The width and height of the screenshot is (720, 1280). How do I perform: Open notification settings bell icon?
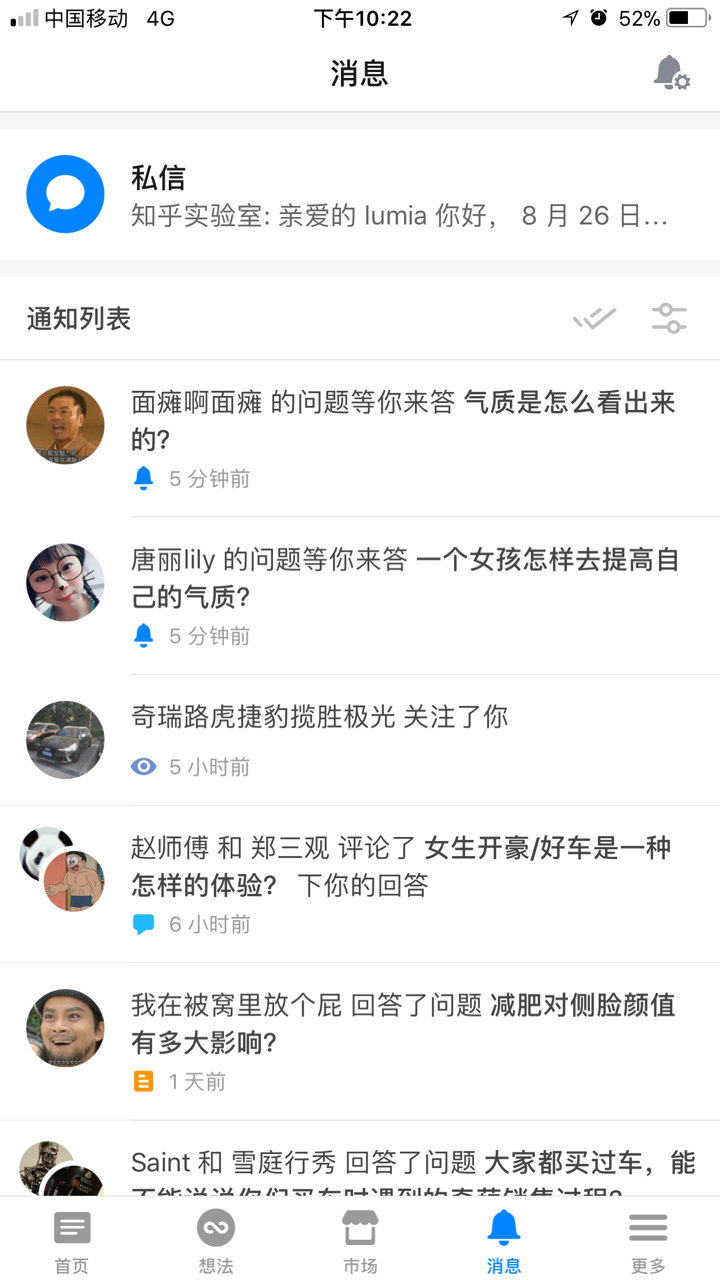tap(671, 74)
